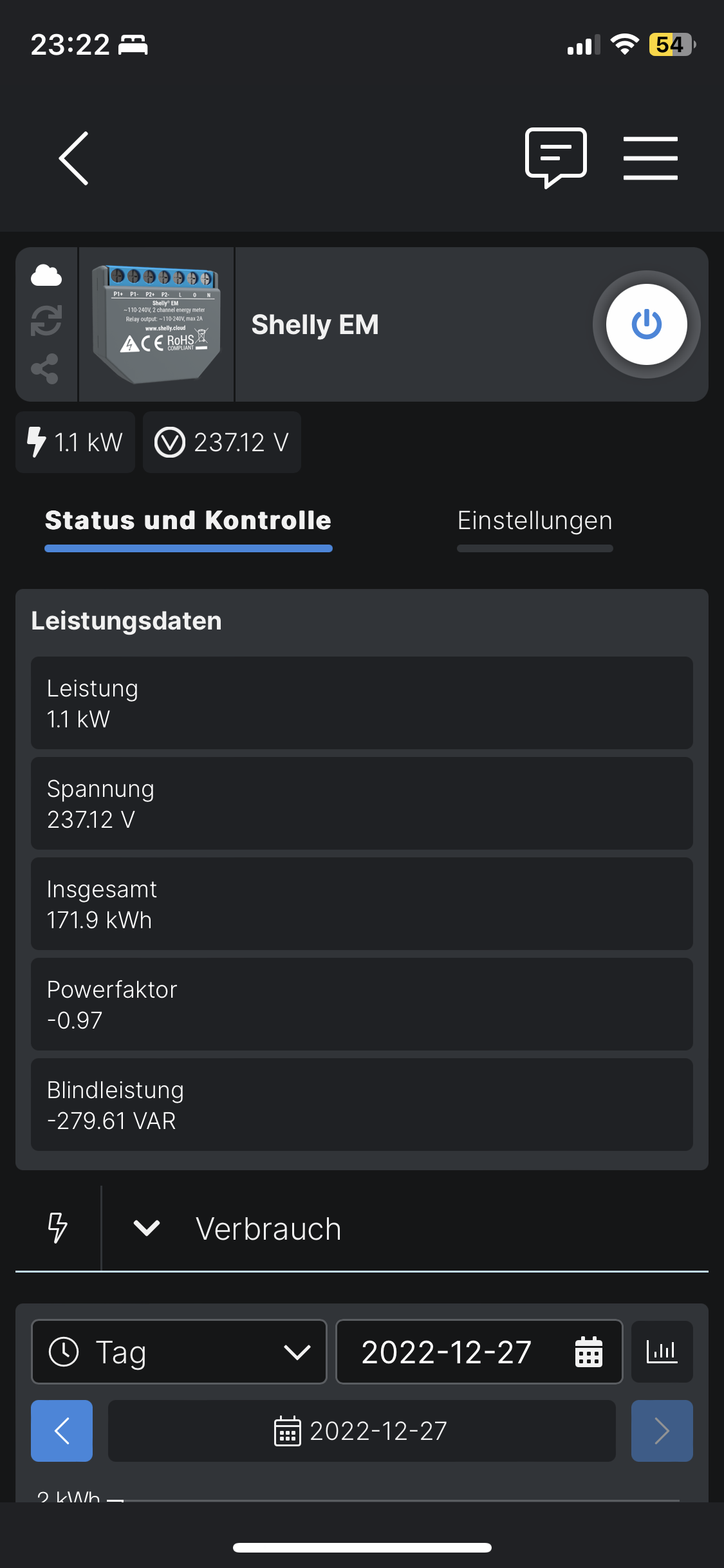The height and width of the screenshot is (1568, 724).
Task: Open the Tag period dropdown
Action: click(179, 1352)
